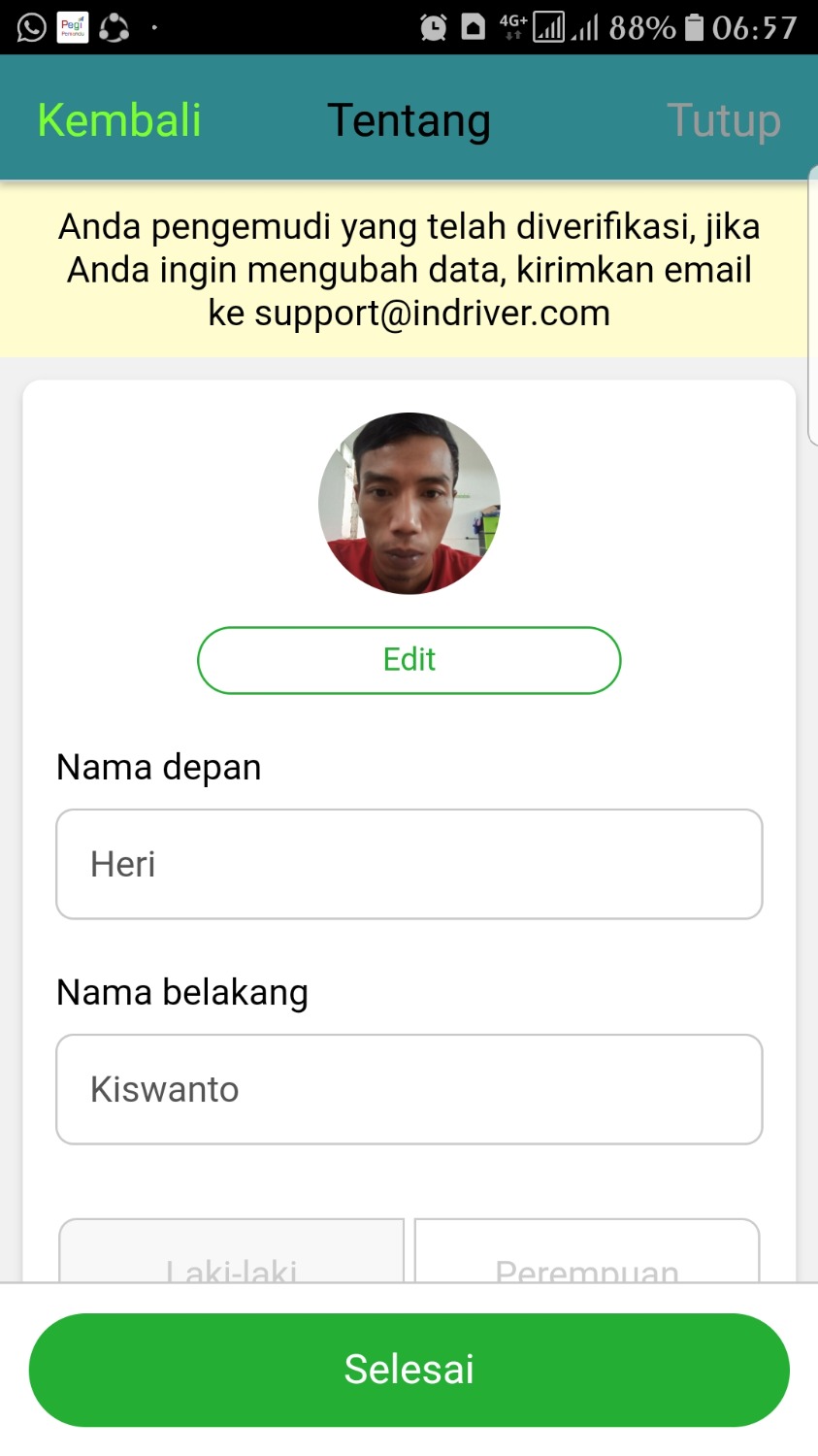Focus the Nama belakang field

[409, 1089]
